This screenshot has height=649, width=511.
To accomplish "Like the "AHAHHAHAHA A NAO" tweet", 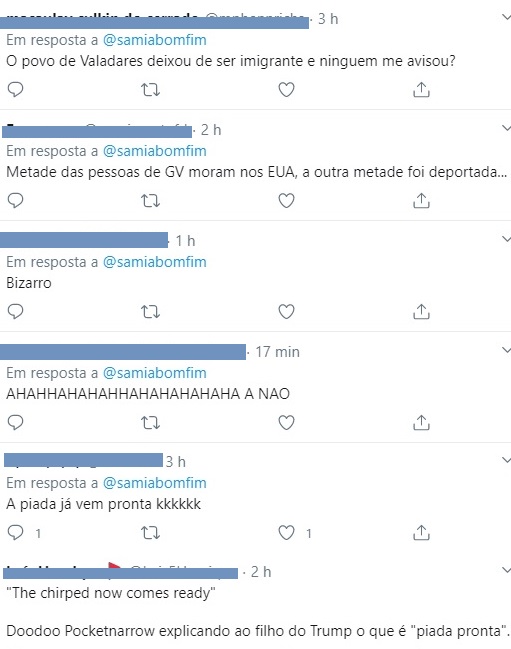I will point(286,422).
